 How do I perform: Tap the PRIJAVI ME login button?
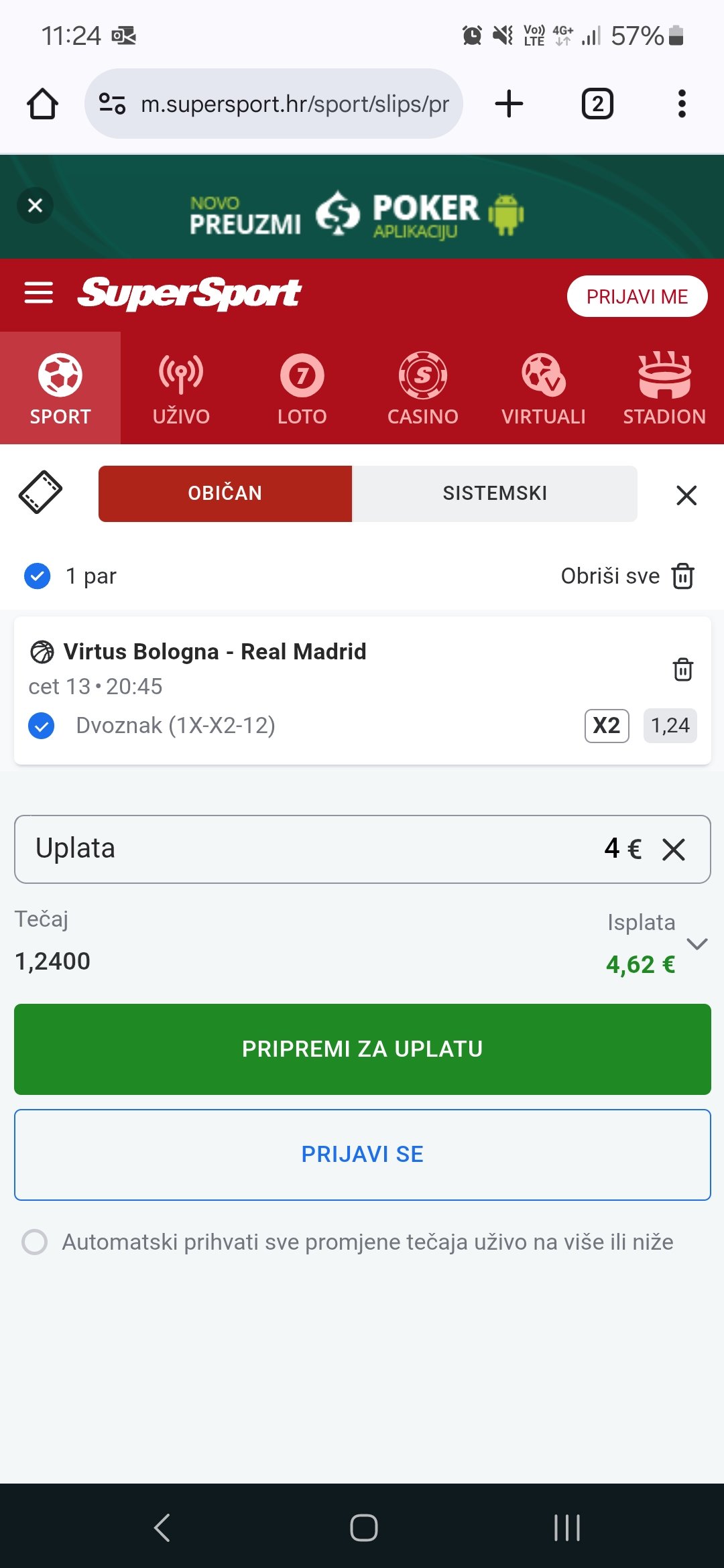tap(637, 296)
